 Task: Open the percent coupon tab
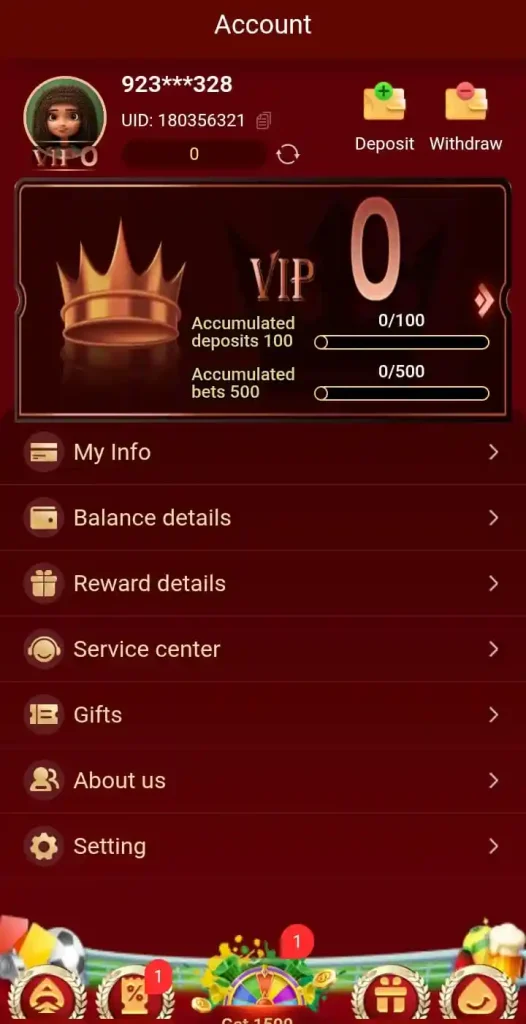pyautogui.click(x=136, y=995)
